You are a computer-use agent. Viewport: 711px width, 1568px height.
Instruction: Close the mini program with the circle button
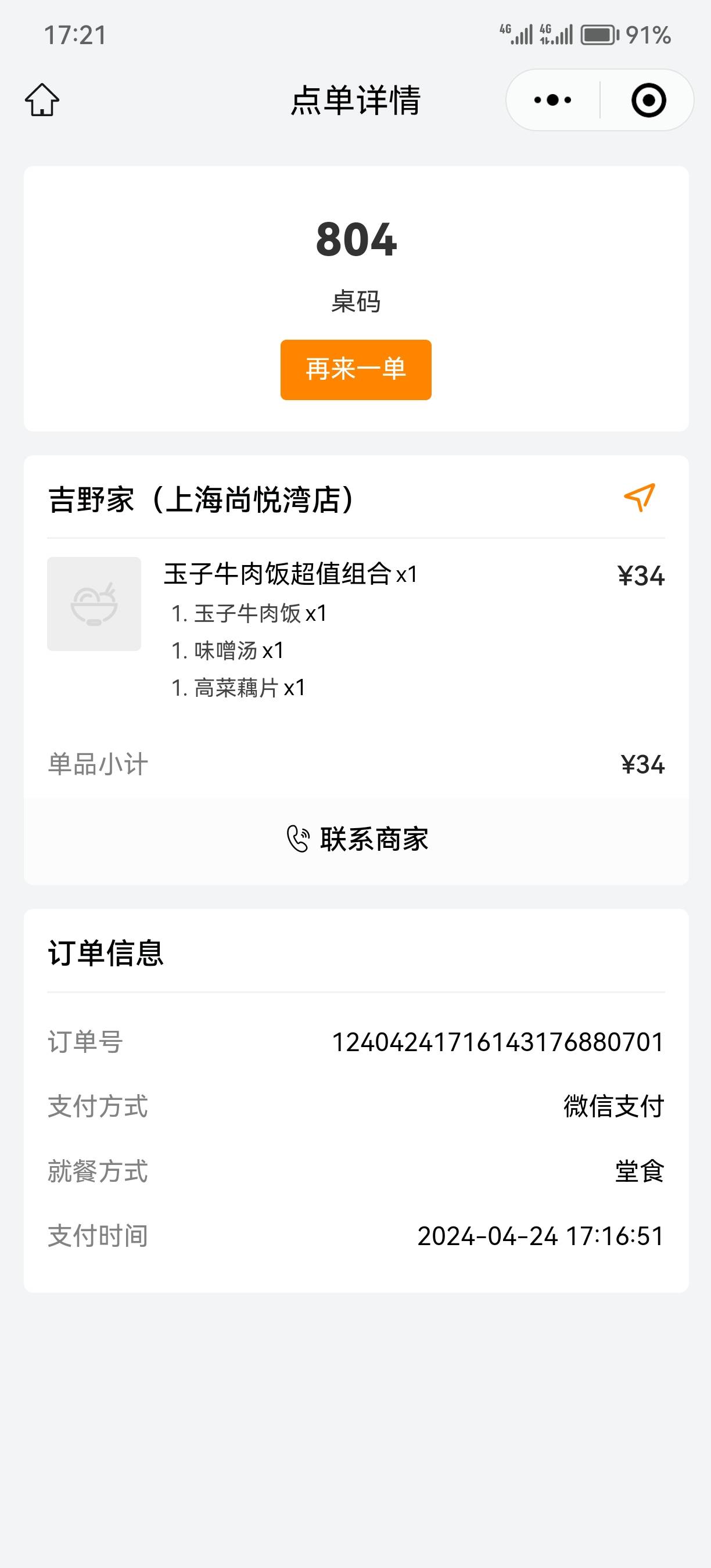[x=648, y=100]
